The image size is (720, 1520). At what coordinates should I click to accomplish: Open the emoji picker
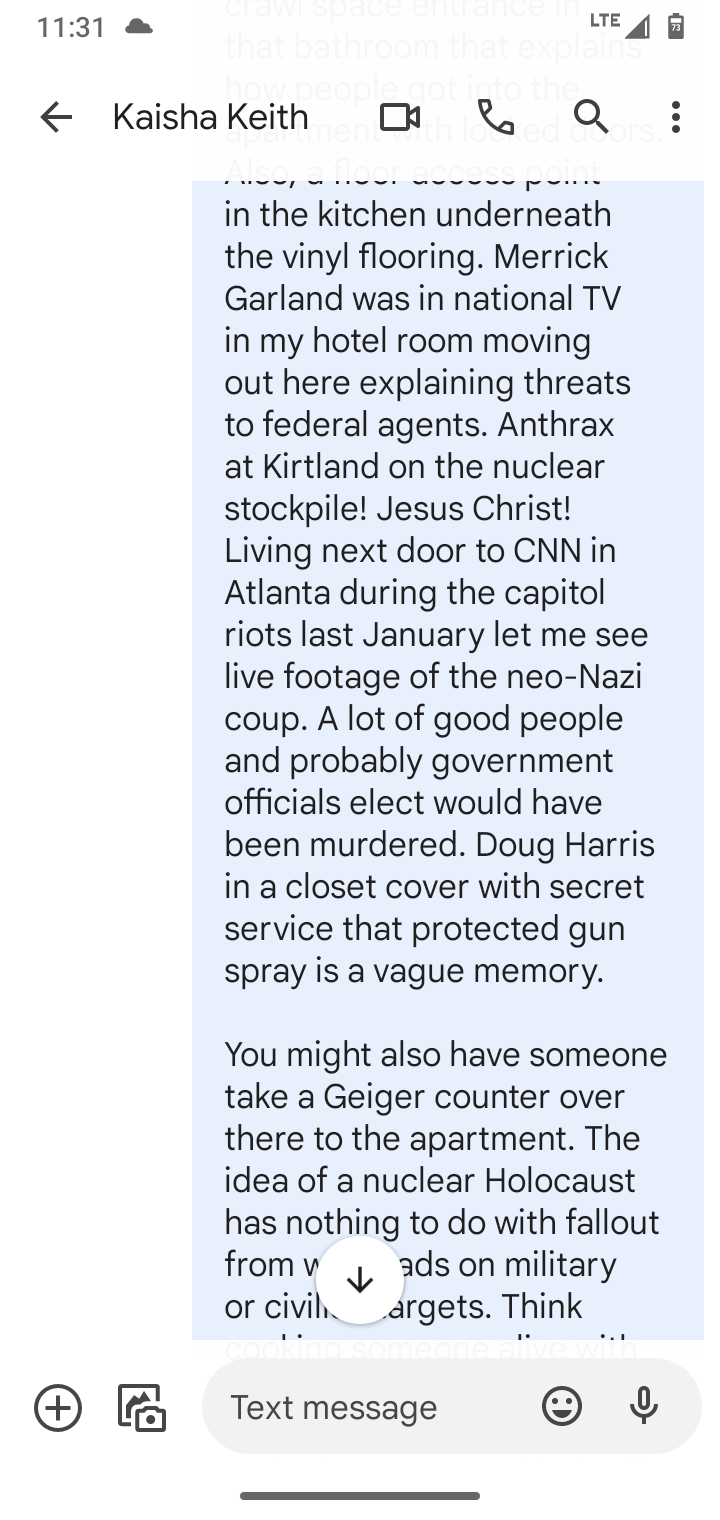(x=562, y=1408)
